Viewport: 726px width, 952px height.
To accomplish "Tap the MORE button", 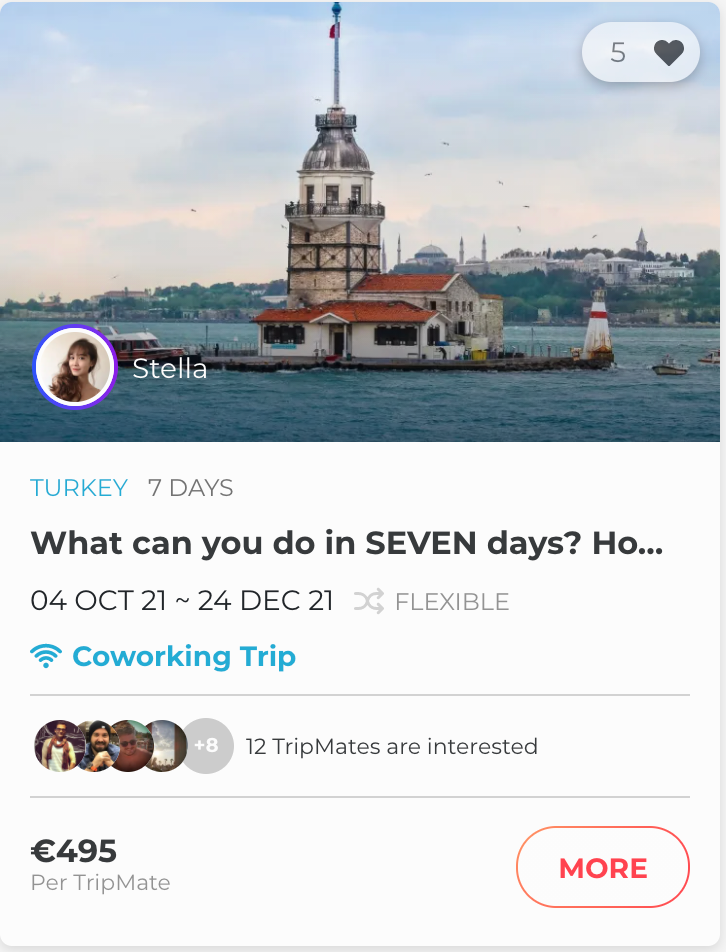I will 602,867.
